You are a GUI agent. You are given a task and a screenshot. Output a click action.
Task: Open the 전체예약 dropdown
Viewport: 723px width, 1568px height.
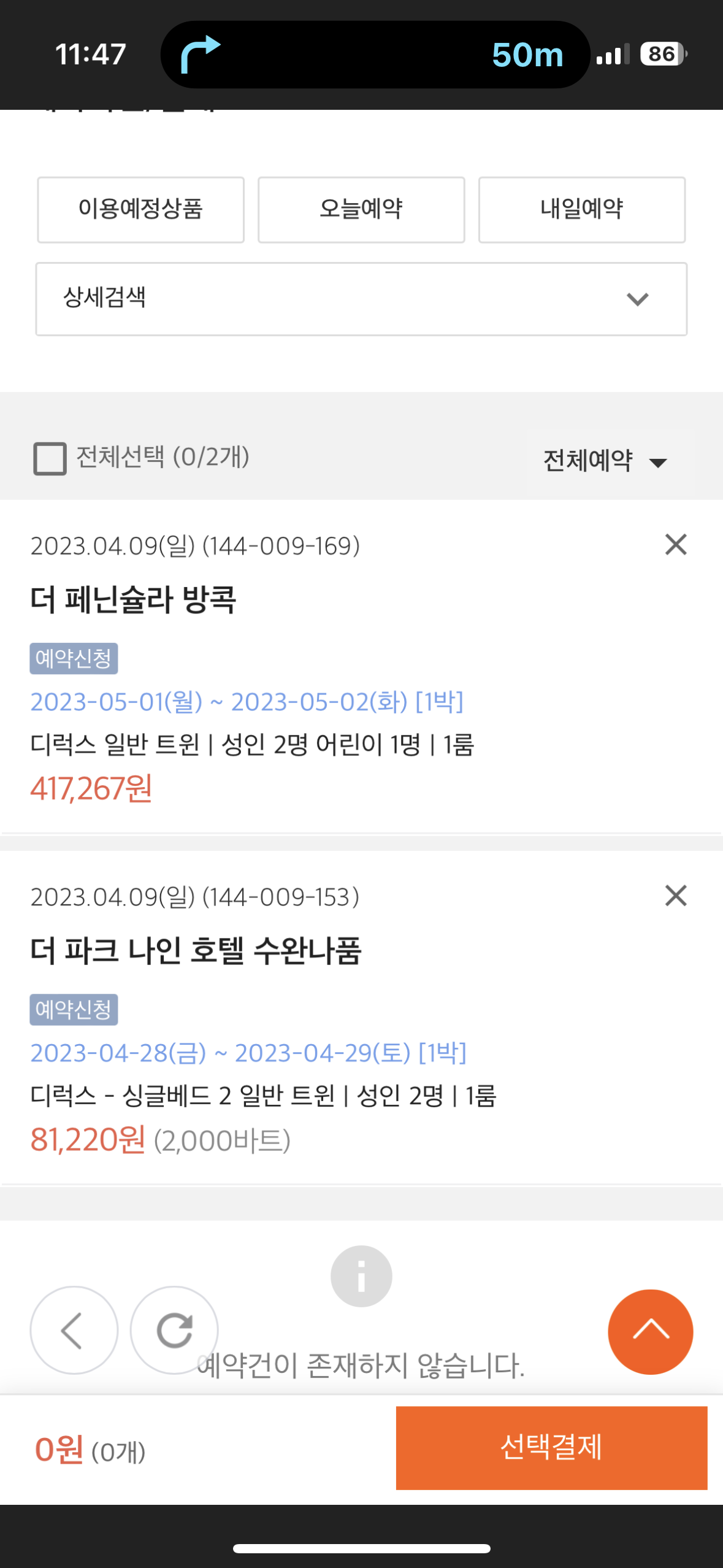(606, 461)
